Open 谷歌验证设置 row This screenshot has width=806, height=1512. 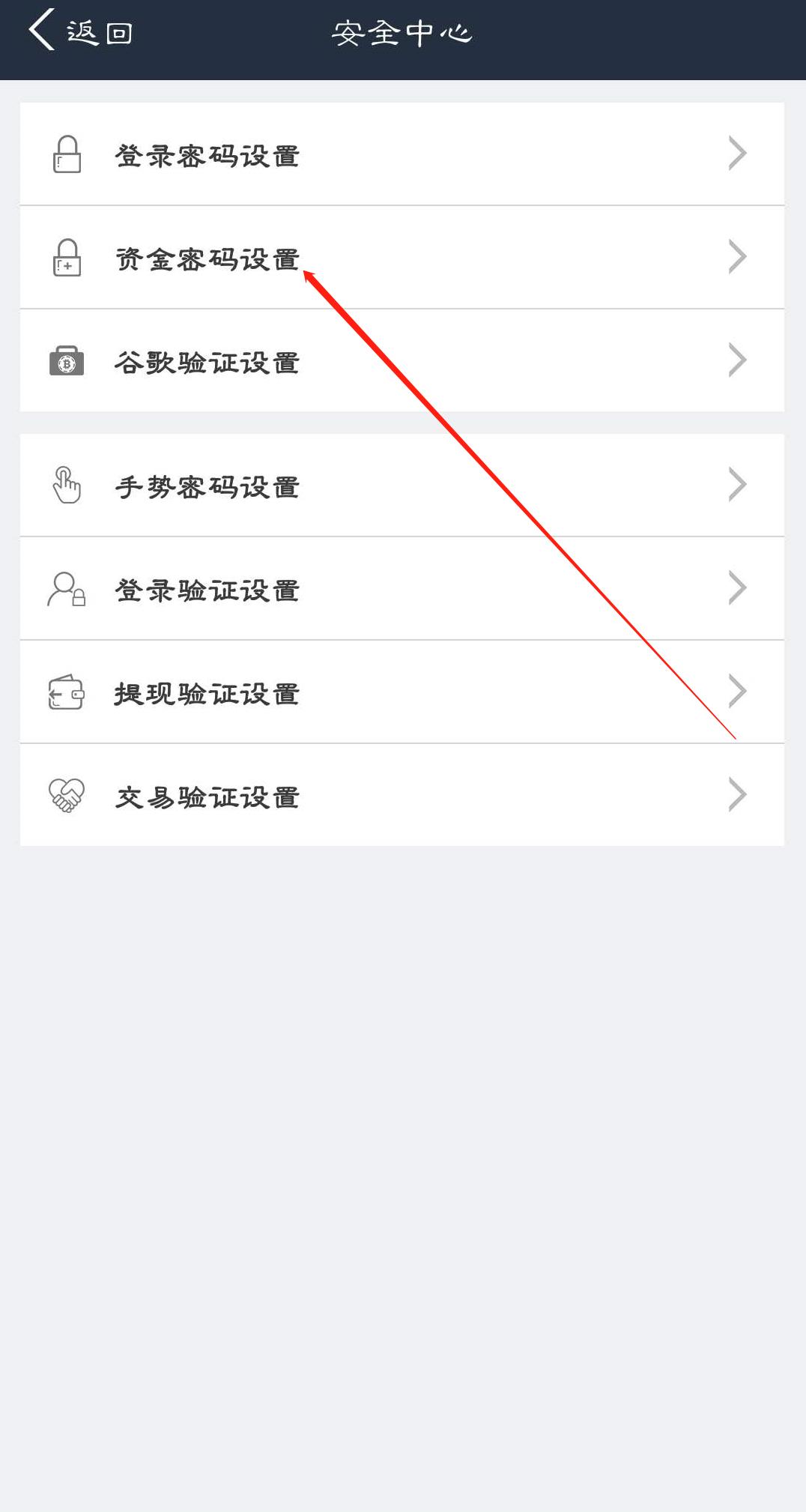(x=402, y=361)
